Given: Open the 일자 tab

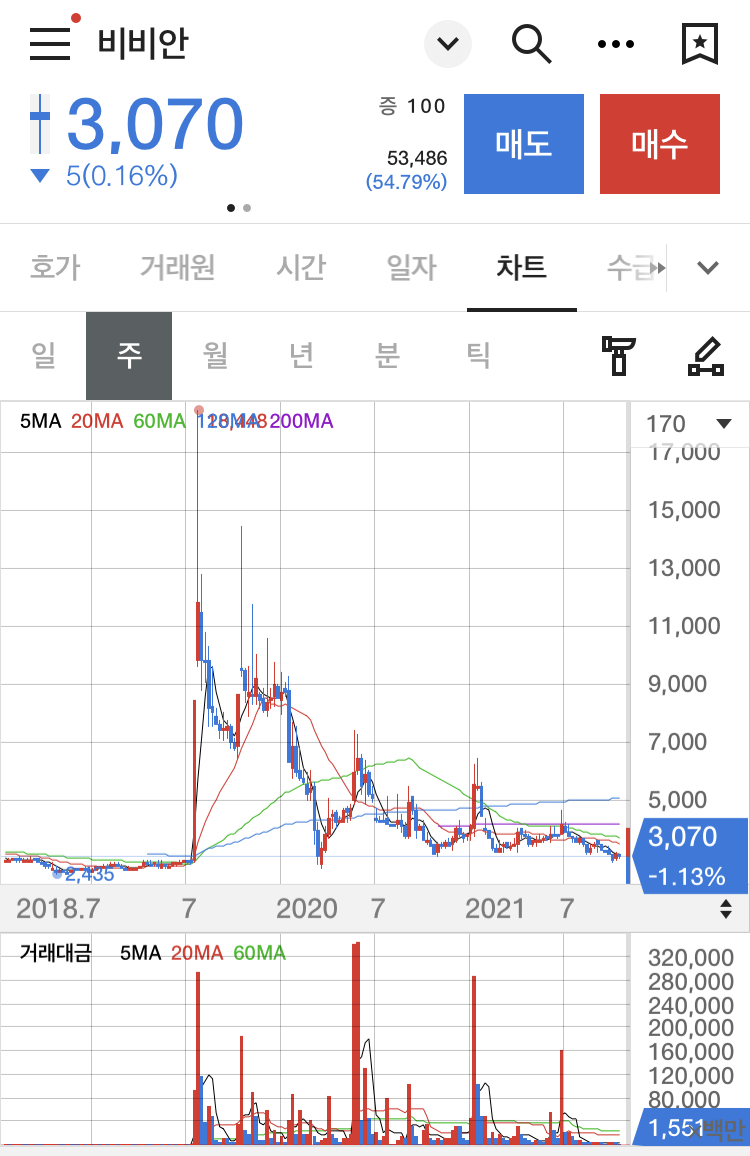Looking at the screenshot, I should [x=411, y=268].
